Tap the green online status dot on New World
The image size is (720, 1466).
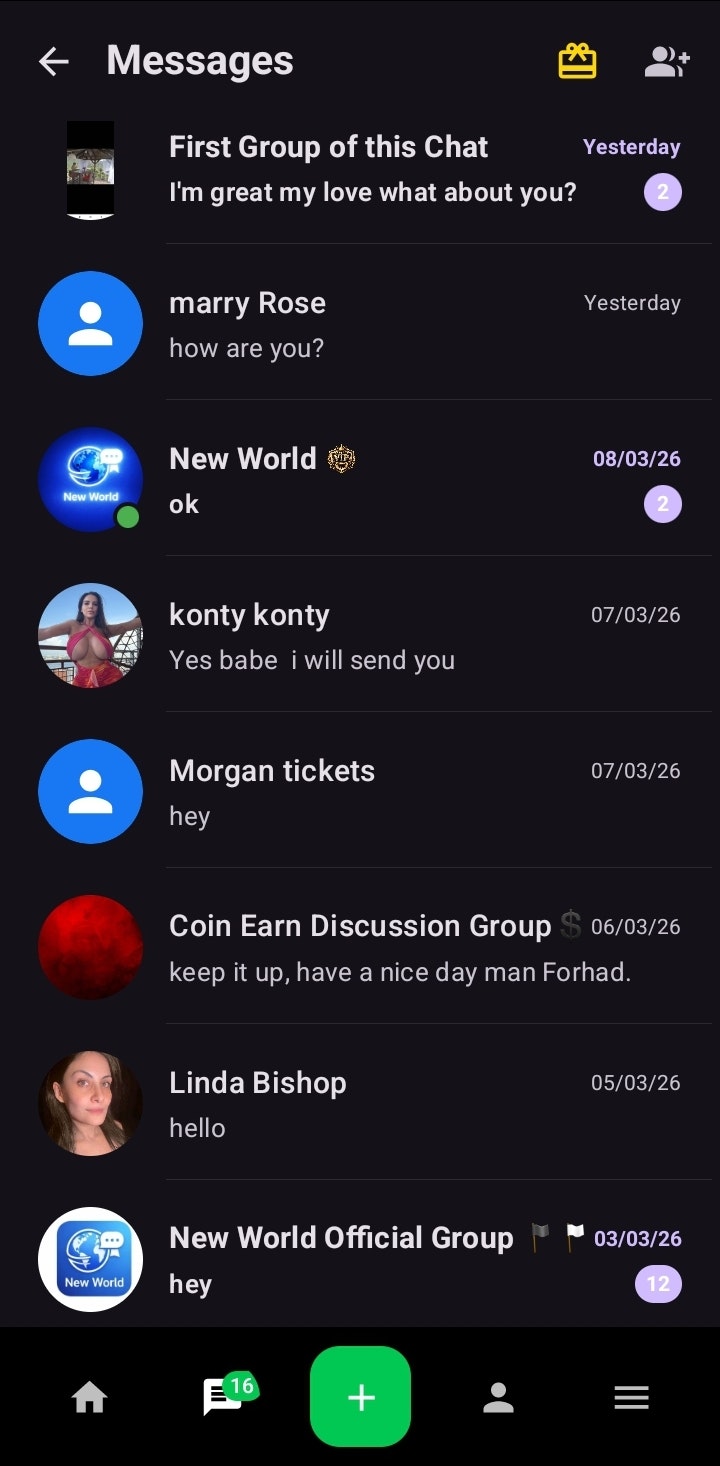point(128,517)
